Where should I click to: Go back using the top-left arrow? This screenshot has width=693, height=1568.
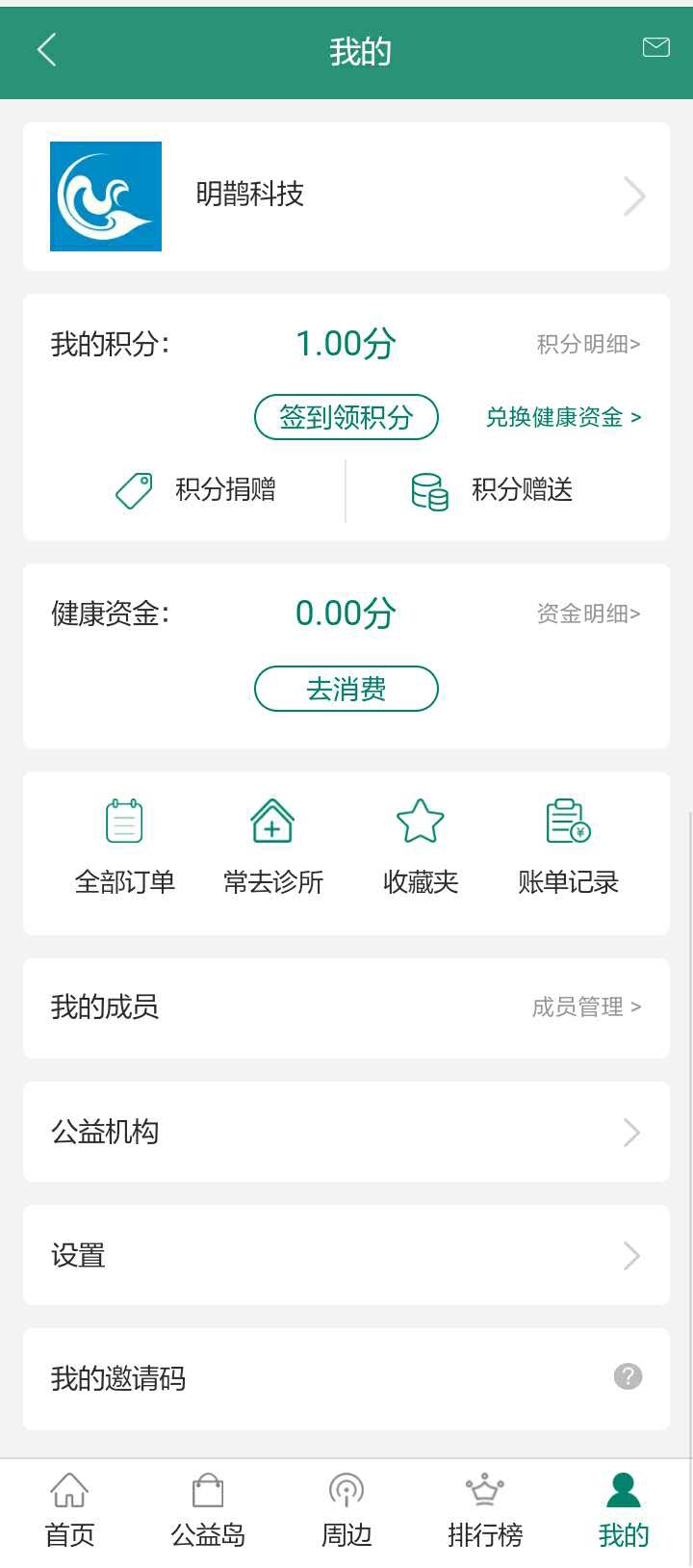[46, 49]
